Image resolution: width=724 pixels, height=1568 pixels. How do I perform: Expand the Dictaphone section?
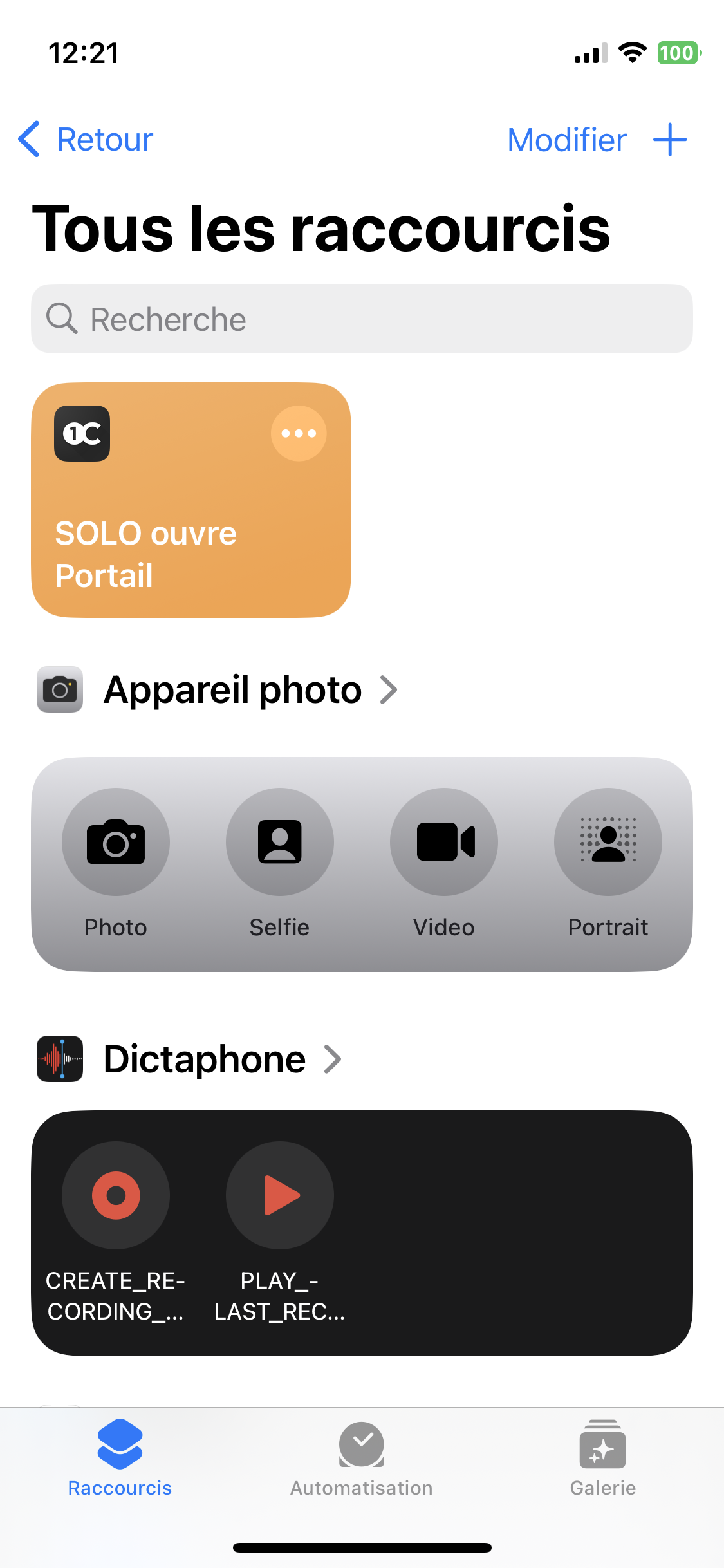point(190,1059)
